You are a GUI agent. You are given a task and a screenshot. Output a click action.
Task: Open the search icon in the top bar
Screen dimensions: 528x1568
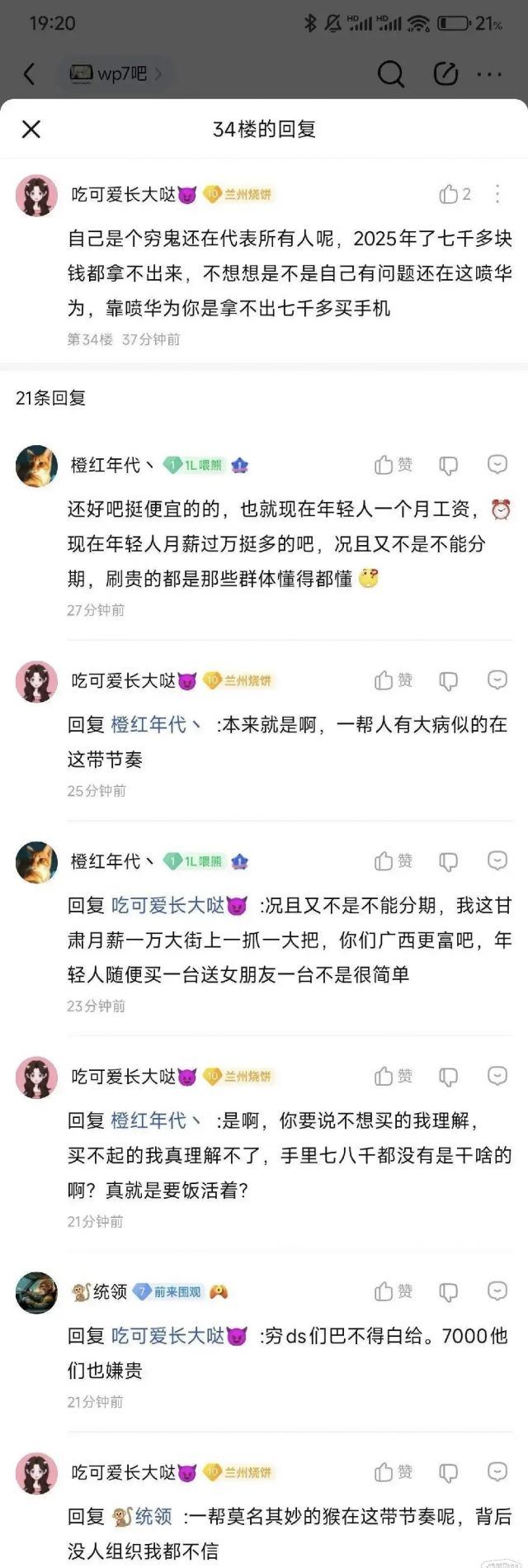(391, 74)
